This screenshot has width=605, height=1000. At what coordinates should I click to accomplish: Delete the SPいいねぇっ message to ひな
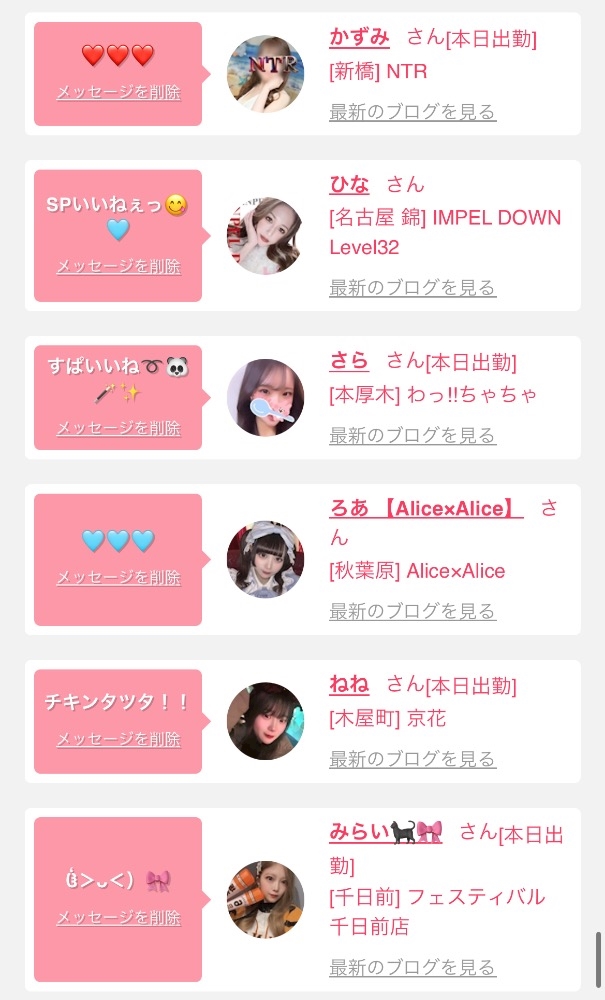tap(118, 267)
